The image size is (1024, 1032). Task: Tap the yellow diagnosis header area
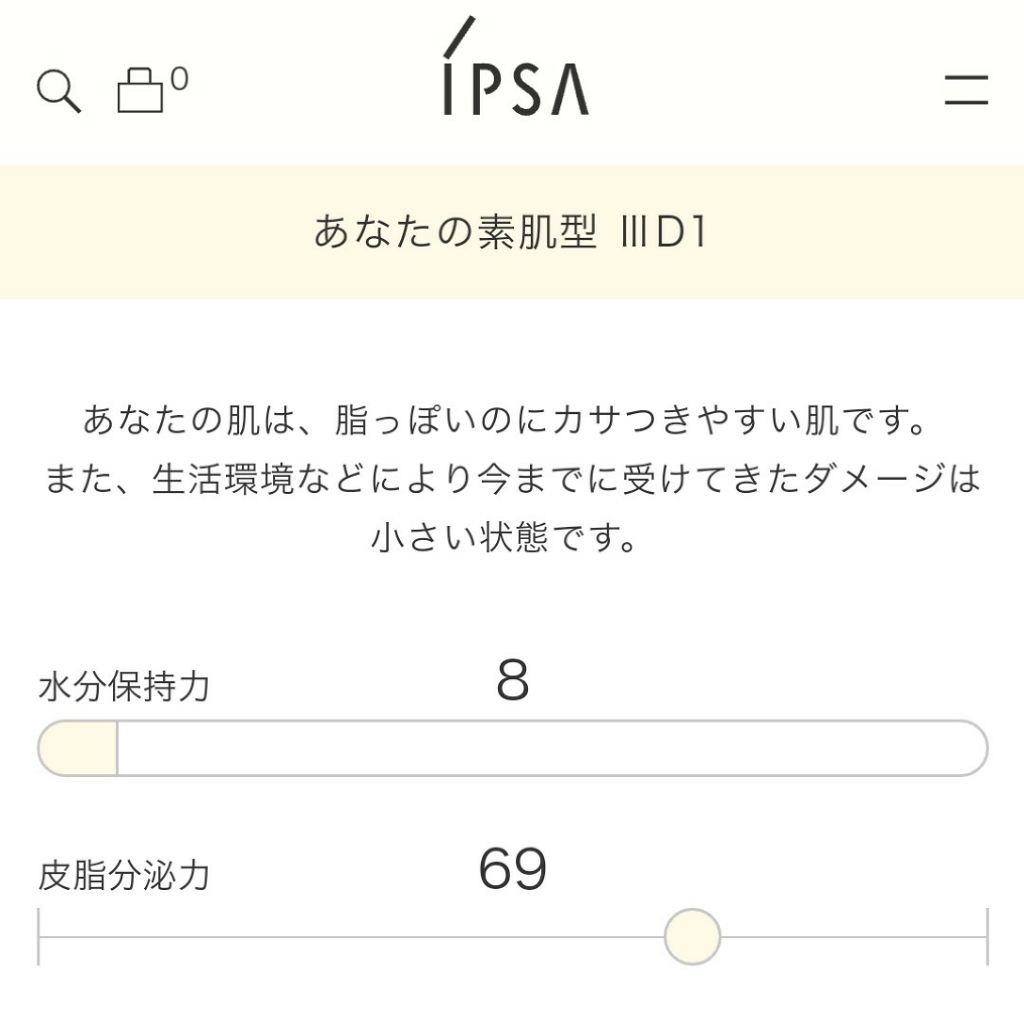pyautogui.click(x=512, y=230)
